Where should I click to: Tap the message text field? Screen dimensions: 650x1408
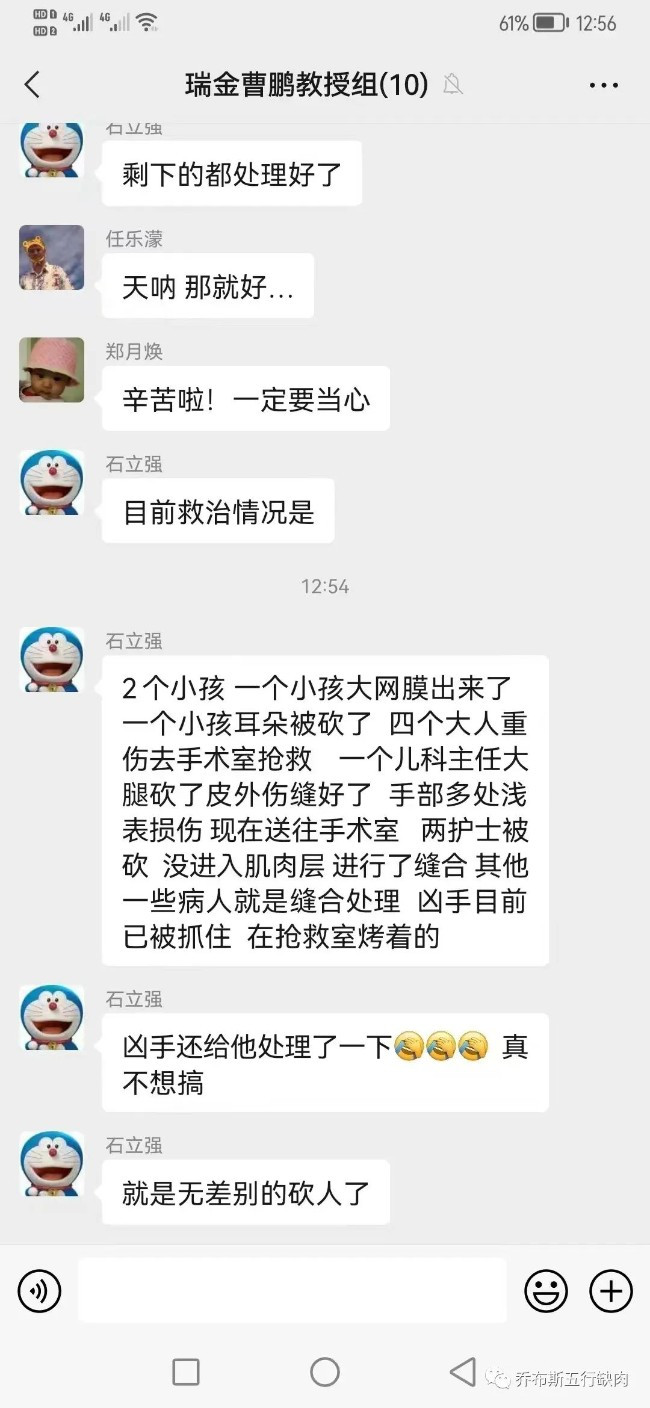[292, 1291]
